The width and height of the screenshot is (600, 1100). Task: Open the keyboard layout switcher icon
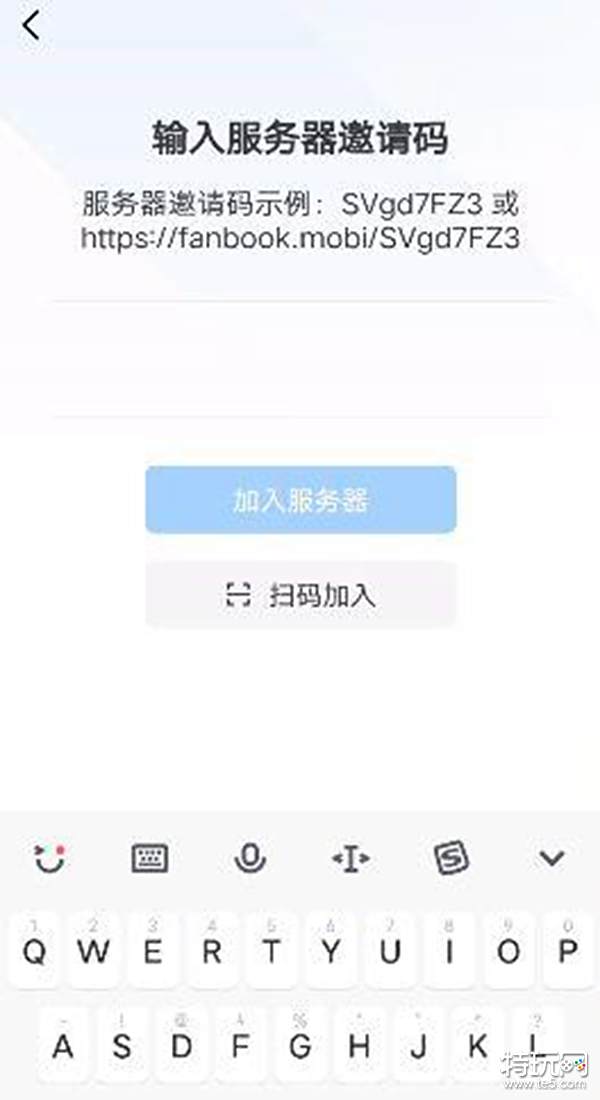pos(150,857)
